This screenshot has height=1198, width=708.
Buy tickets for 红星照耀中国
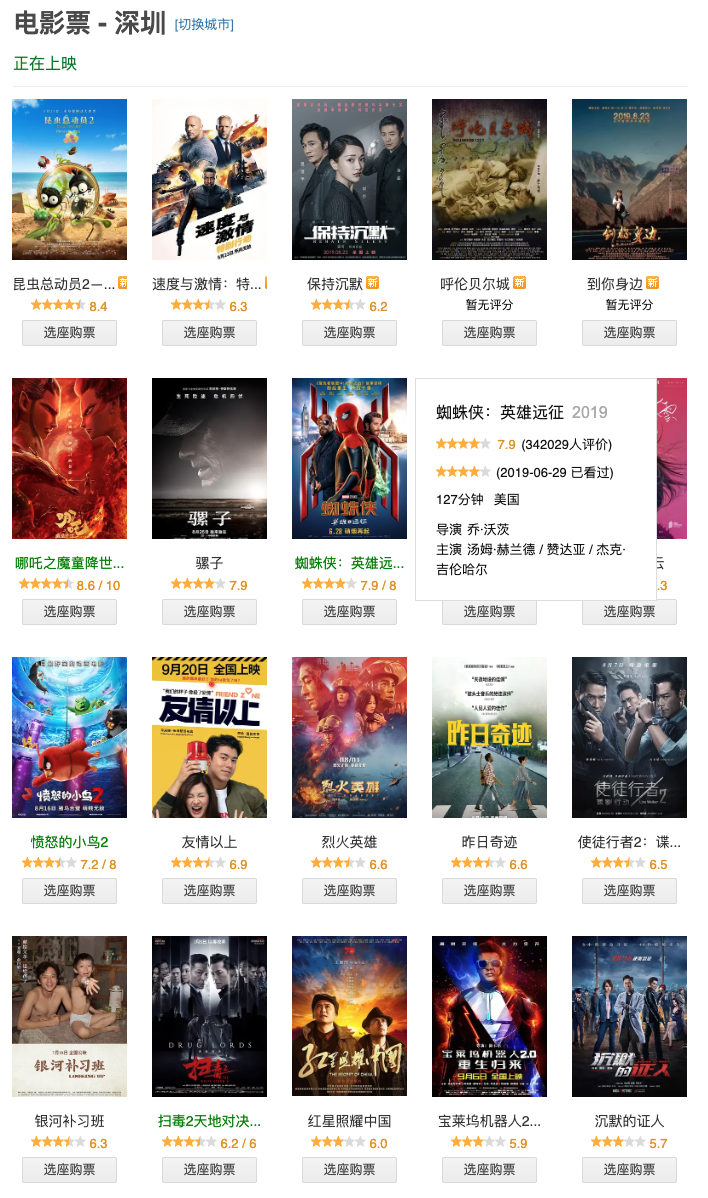349,1170
